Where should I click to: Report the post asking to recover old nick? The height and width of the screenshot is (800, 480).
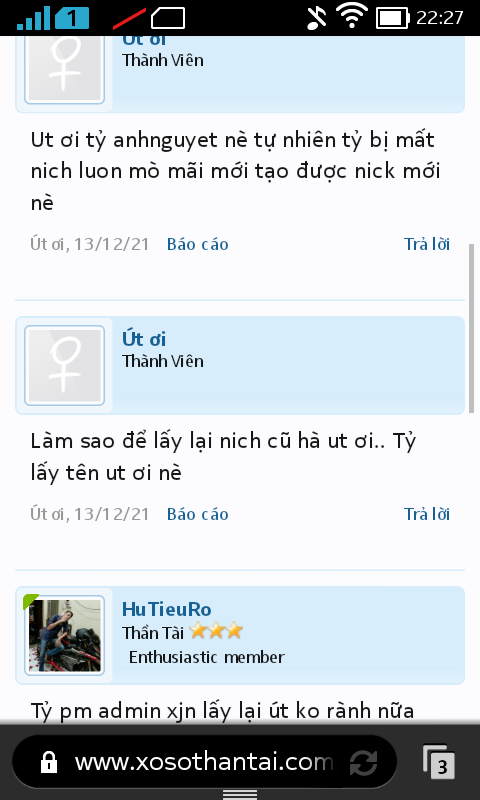pyautogui.click(x=197, y=514)
